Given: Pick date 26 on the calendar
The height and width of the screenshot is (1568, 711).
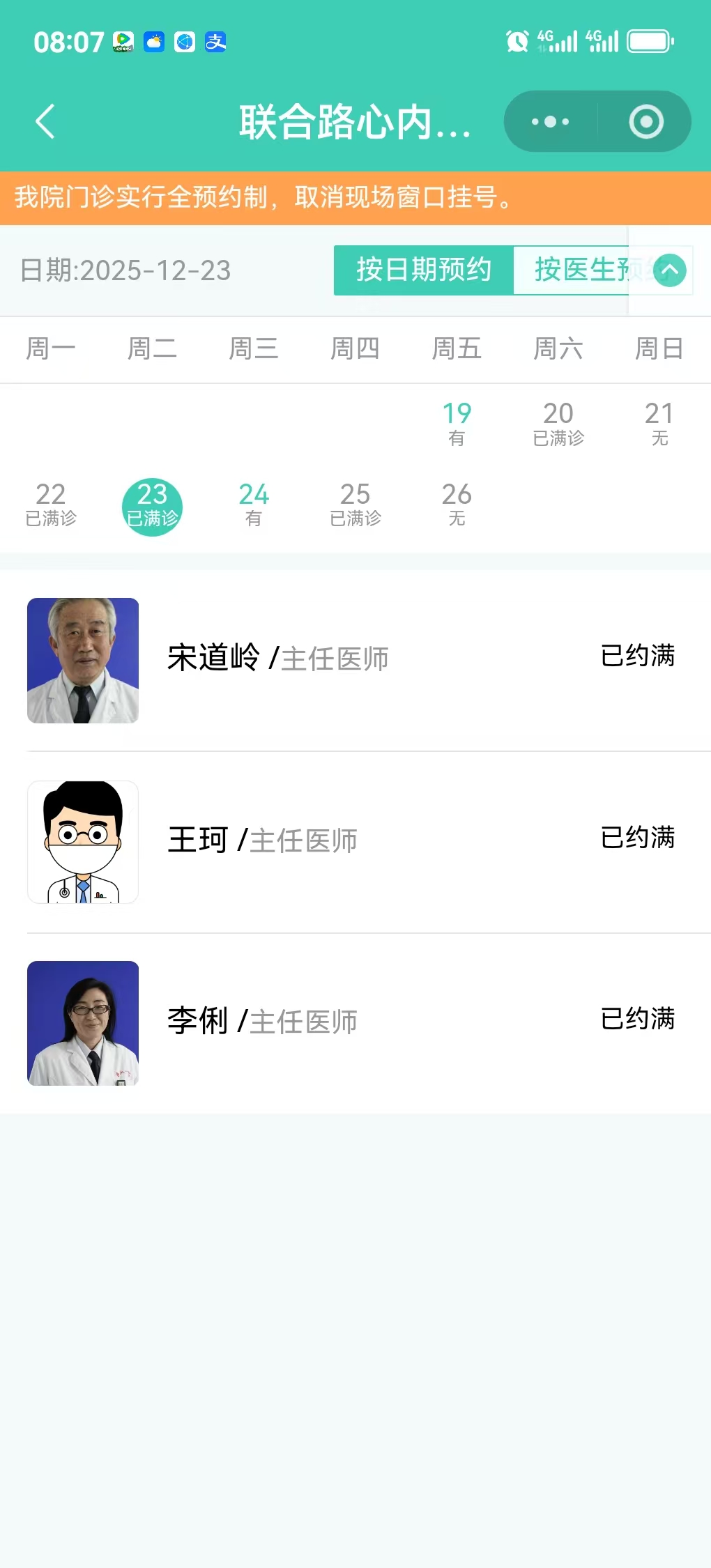Looking at the screenshot, I should click(457, 503).
